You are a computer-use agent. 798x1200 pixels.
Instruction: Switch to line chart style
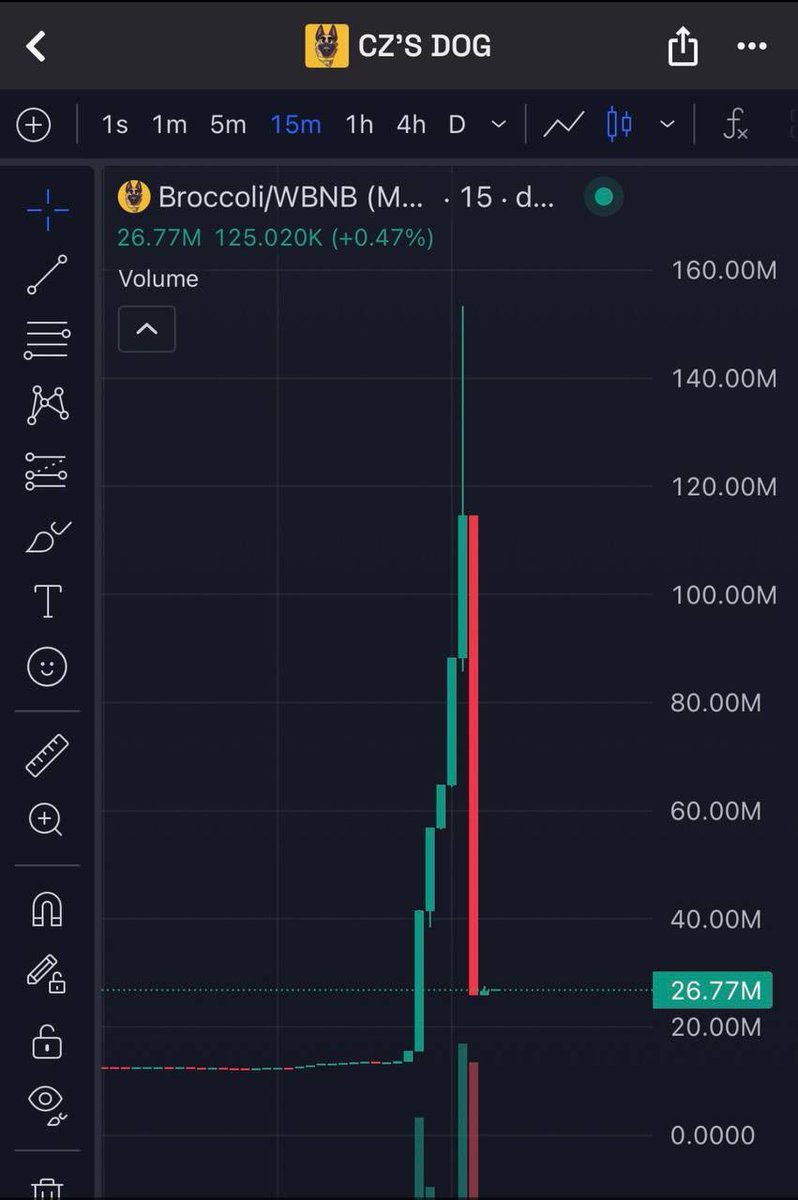tap(564, 125)
